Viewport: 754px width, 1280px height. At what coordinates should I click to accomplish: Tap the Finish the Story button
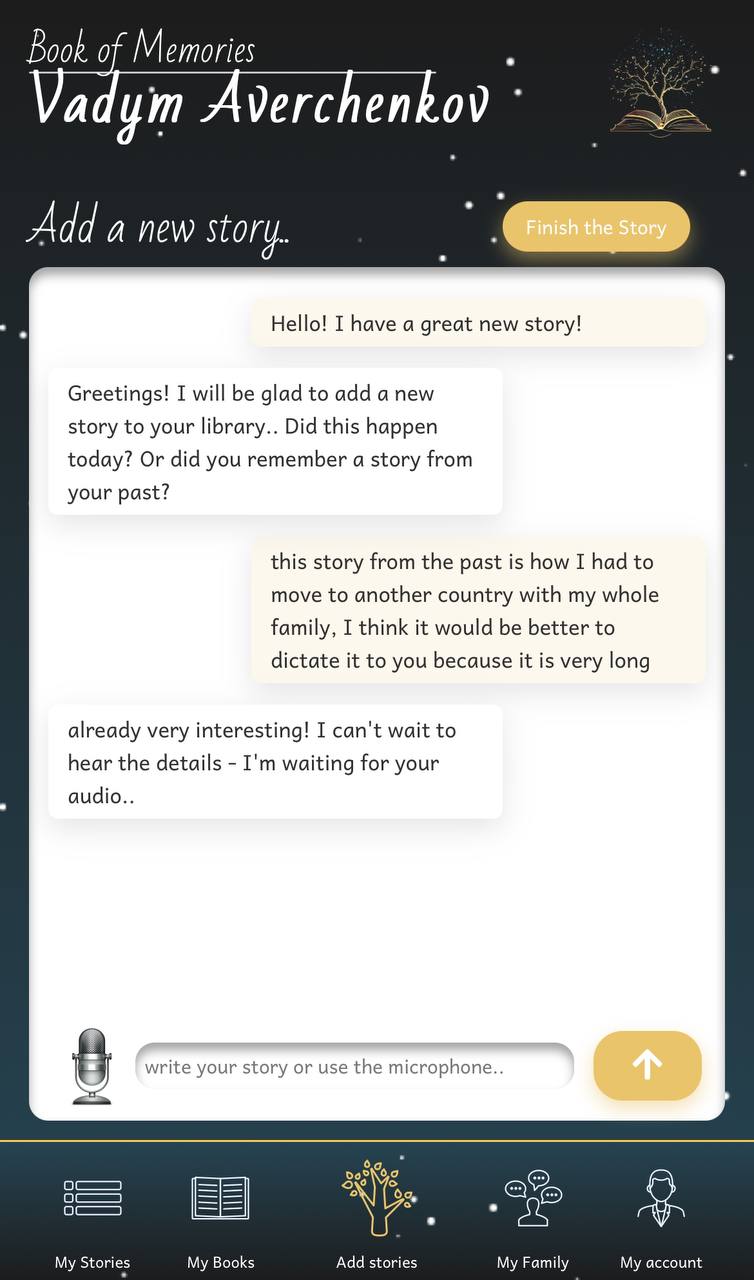(x=596, y=227)
